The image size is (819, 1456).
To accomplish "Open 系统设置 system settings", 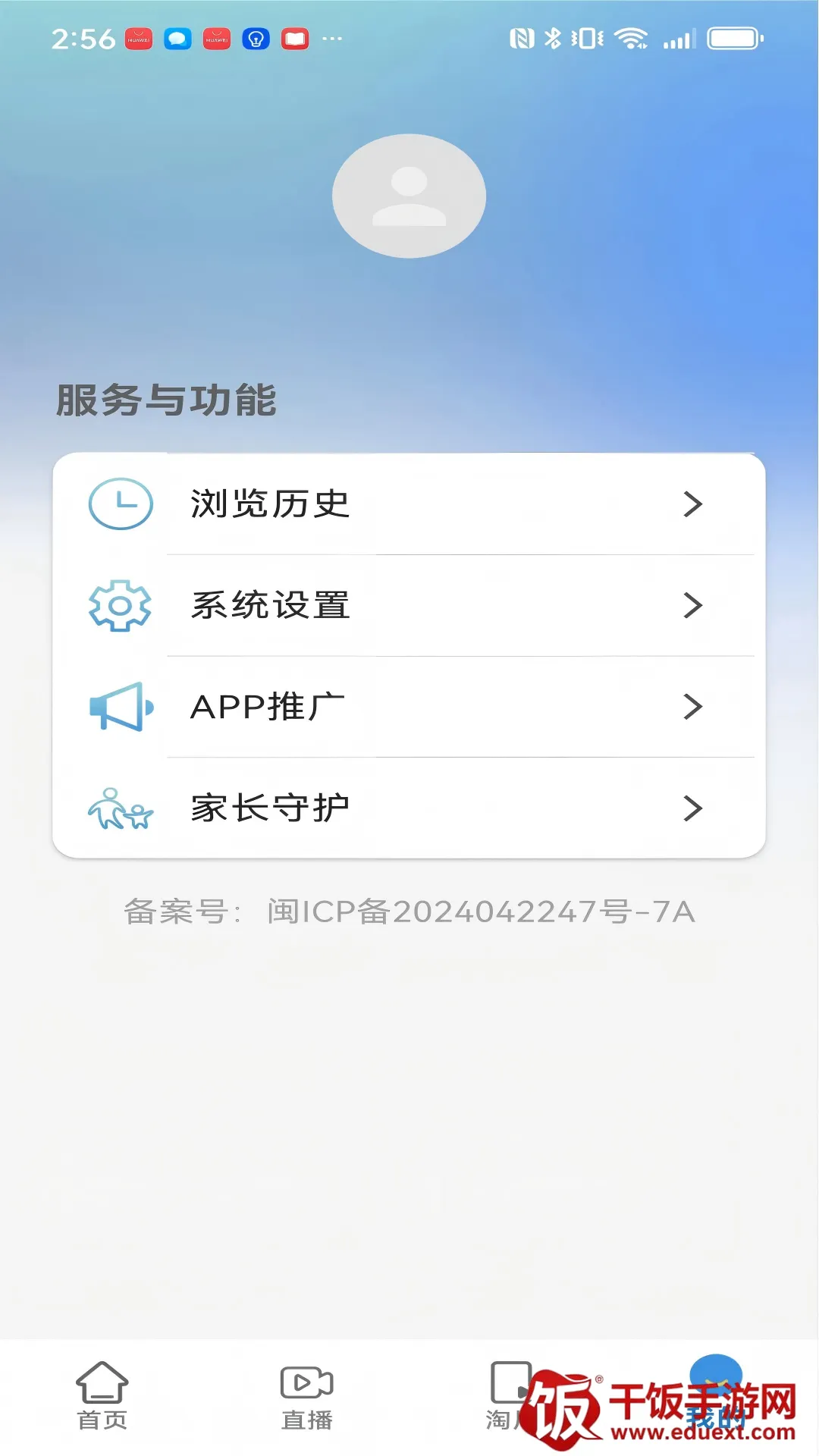I will coord(409,606).
